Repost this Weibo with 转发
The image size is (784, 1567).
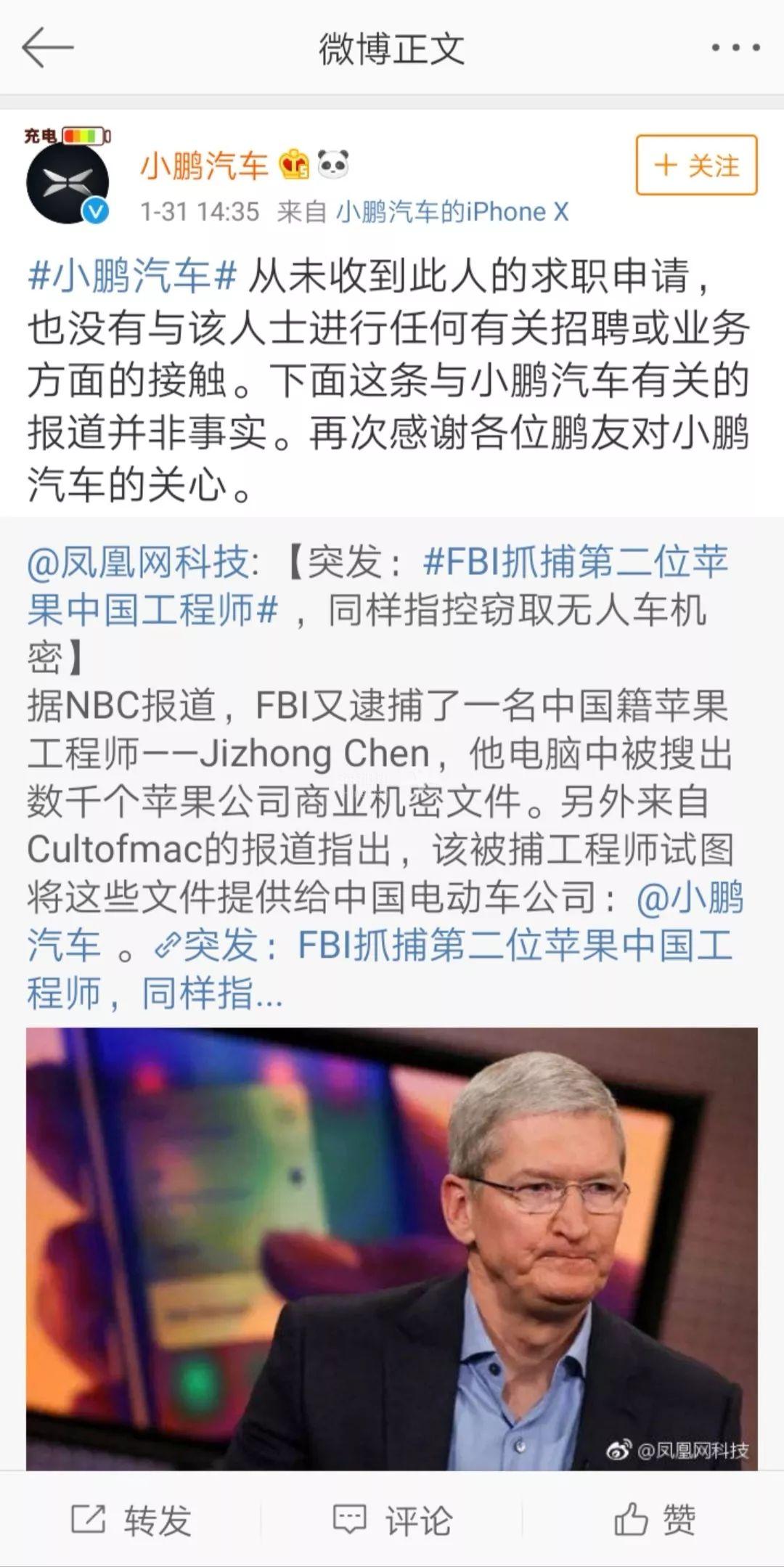pos(131,1519)
